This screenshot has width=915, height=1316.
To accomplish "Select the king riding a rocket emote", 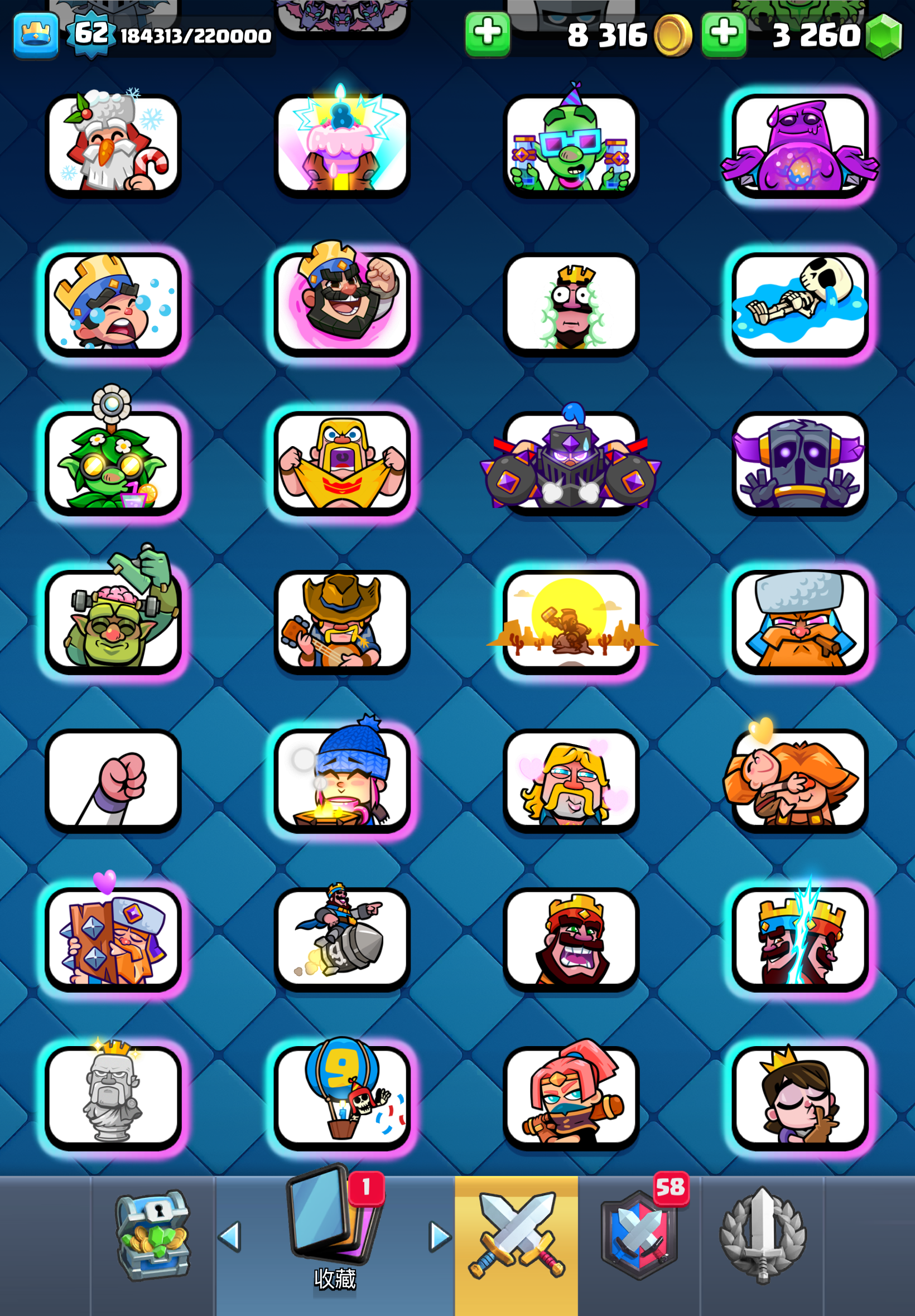I will [x=341, y=939].
